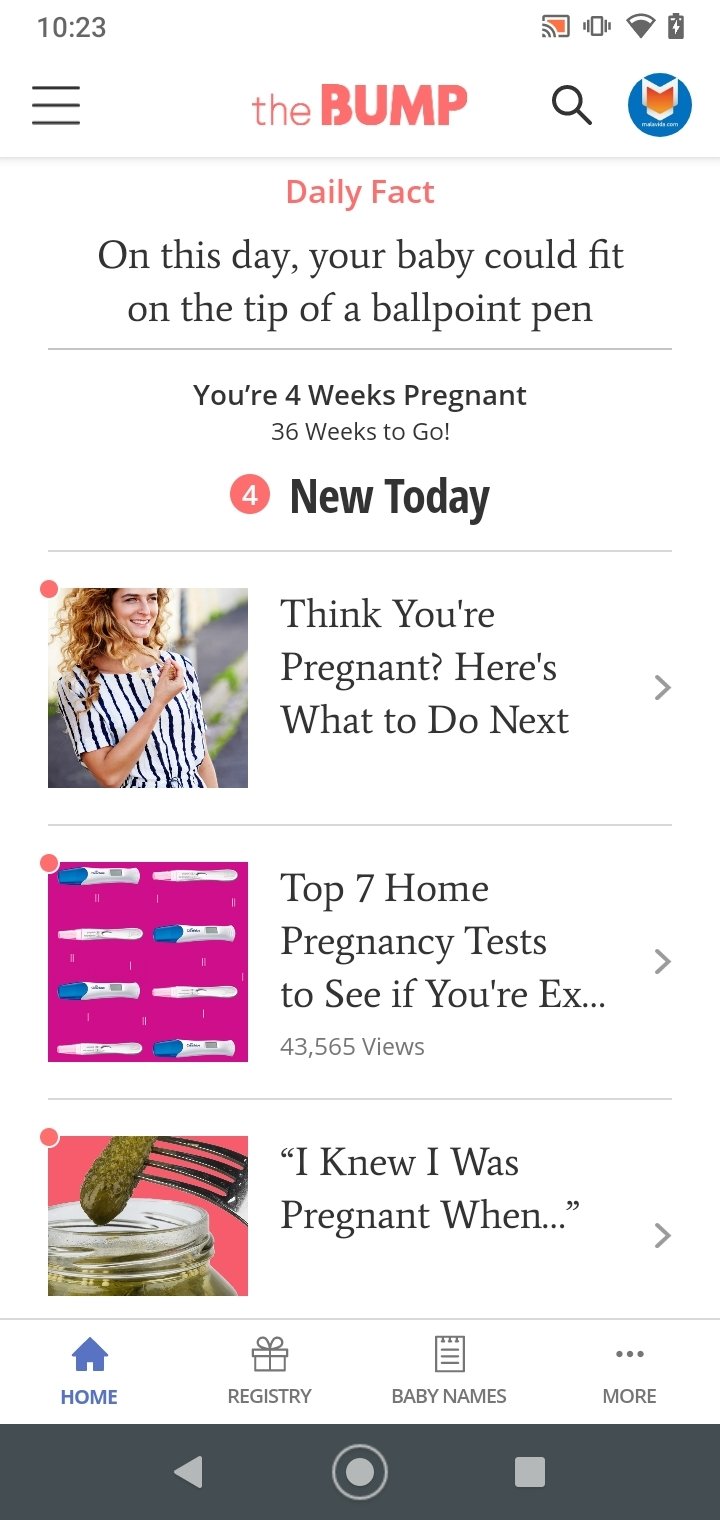Tap the system back button
720x1520 pixels.
(x=188, y=1472)
